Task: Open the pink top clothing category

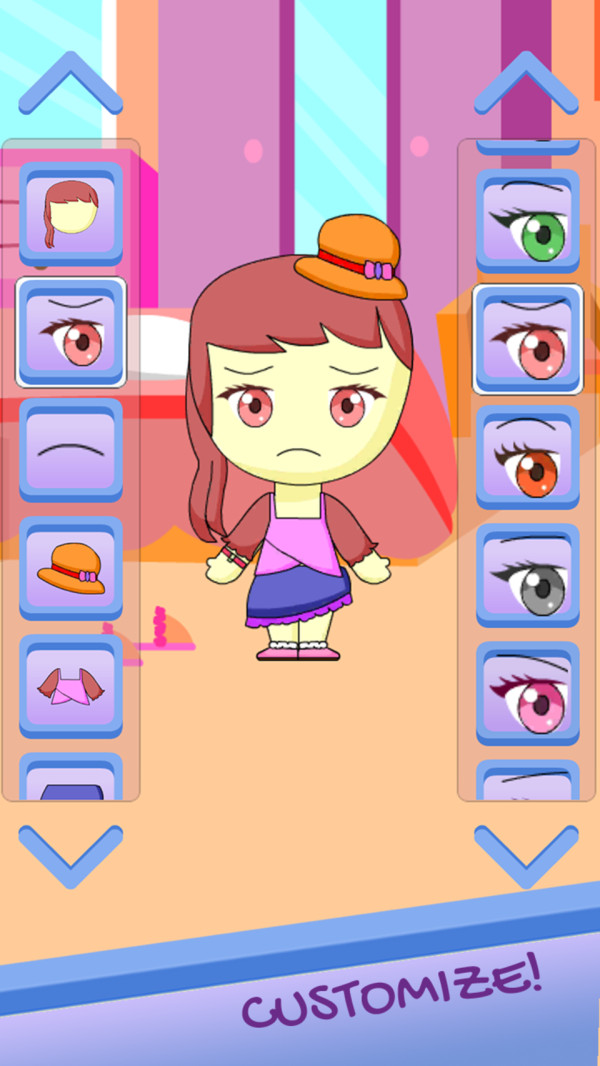Action: (71, 685)
